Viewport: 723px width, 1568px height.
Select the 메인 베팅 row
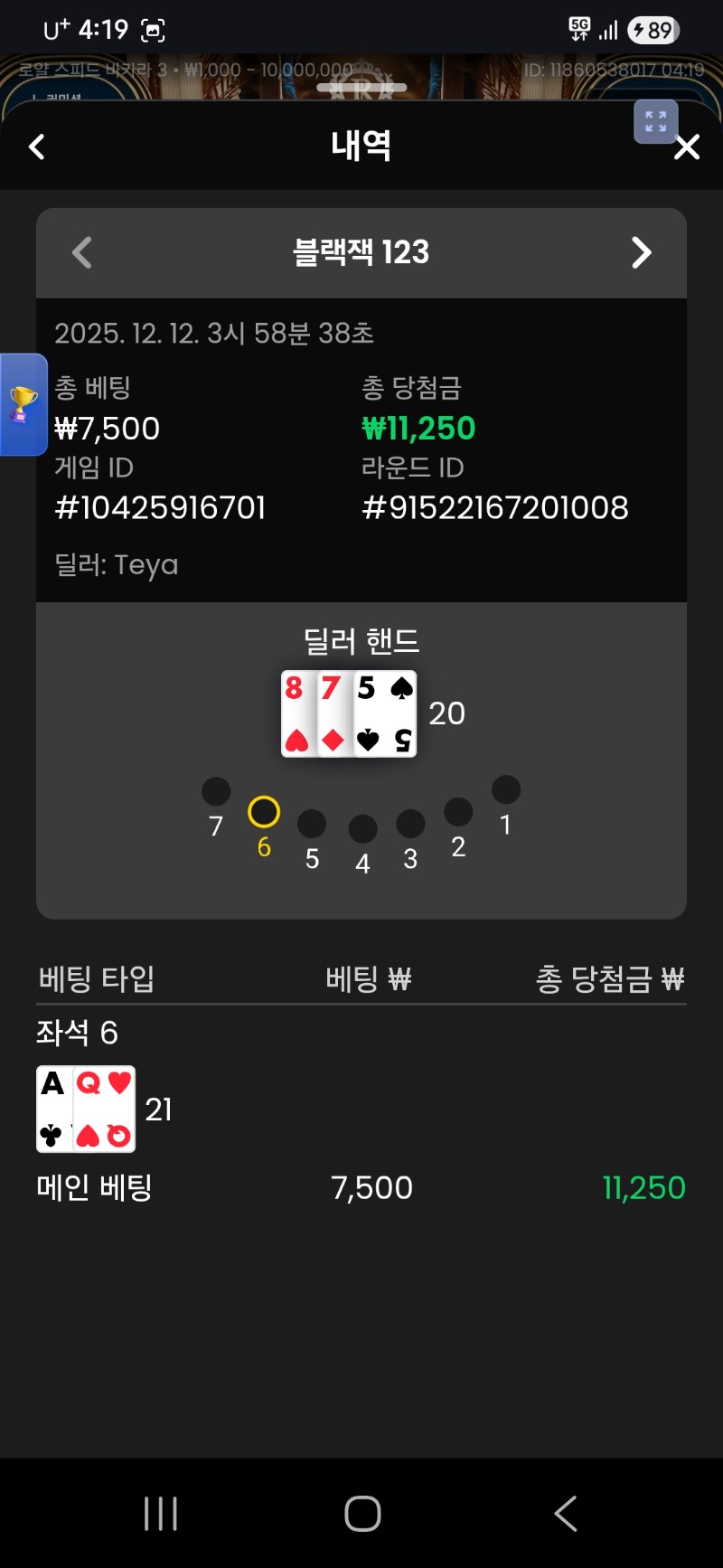click(x=91, y=1187)
